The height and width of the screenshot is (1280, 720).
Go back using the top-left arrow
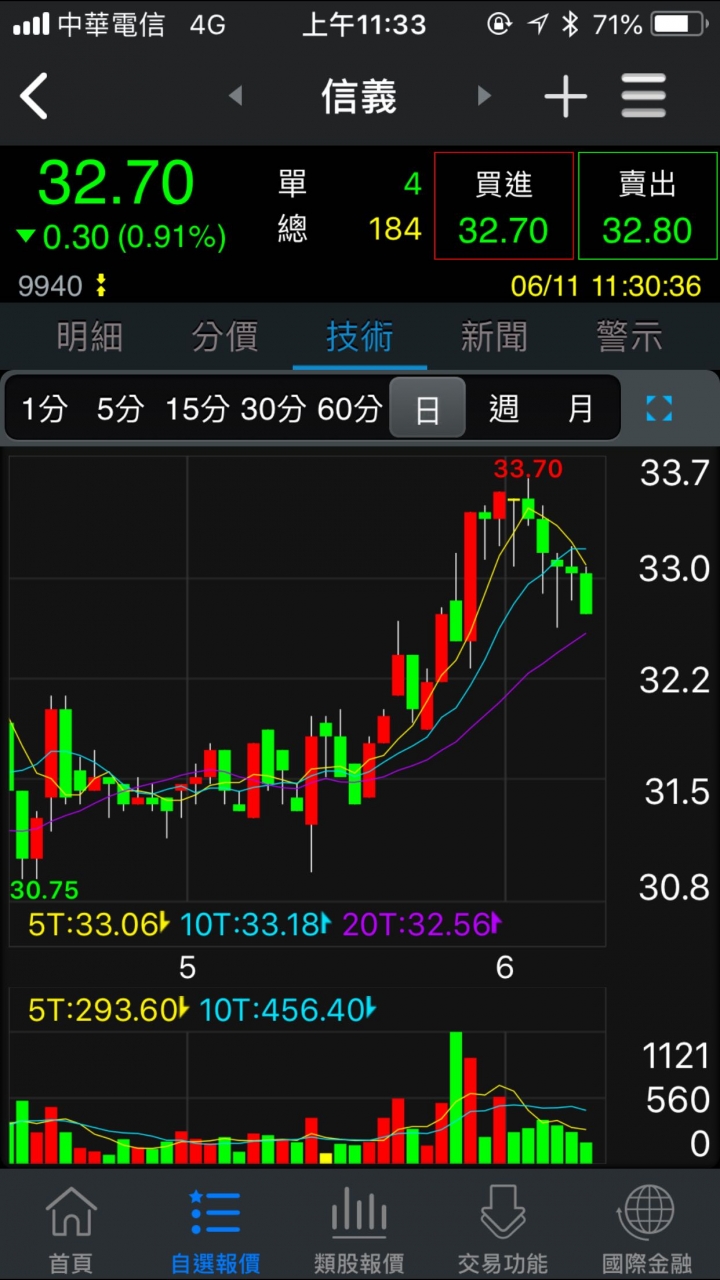tap(35, 97)
